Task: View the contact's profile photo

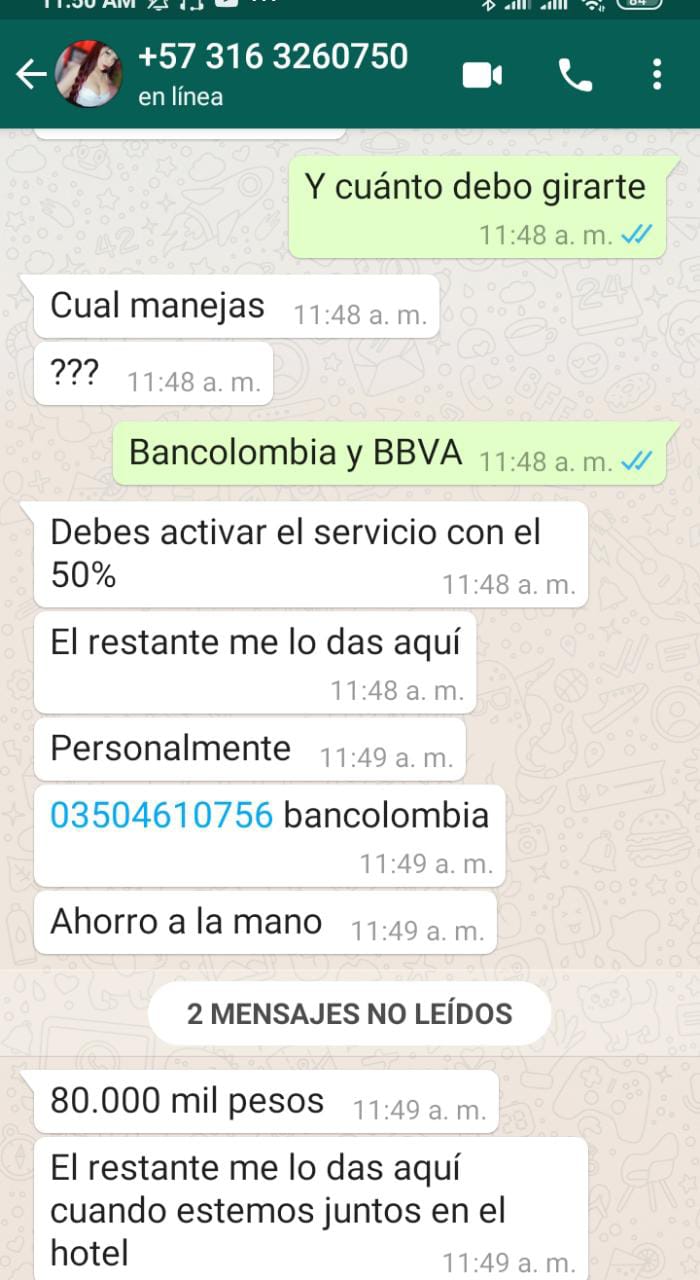Action: (x=88, y=75)
